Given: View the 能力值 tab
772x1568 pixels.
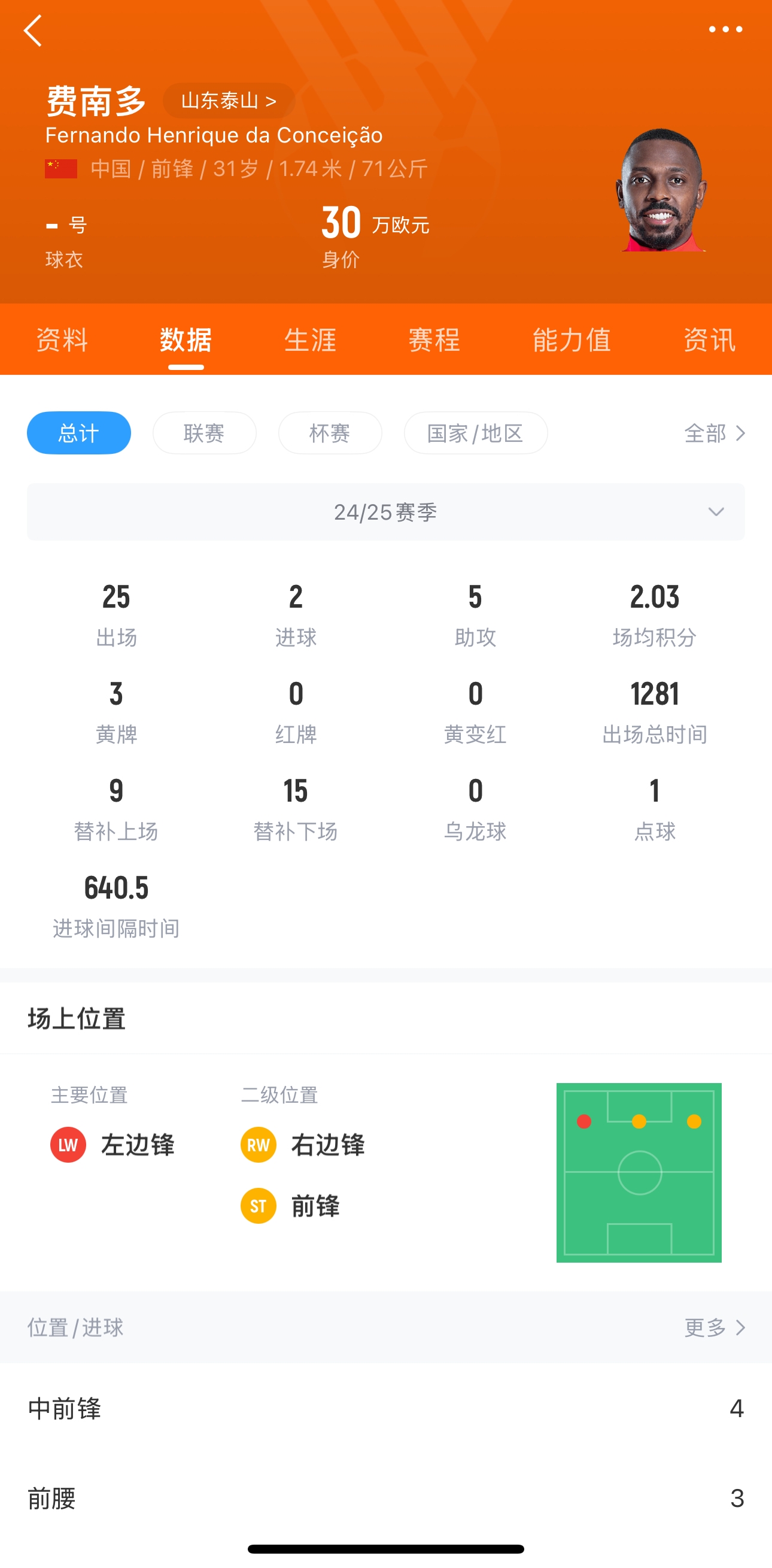Looking at the screenshot, I should [x=572, y=339].
